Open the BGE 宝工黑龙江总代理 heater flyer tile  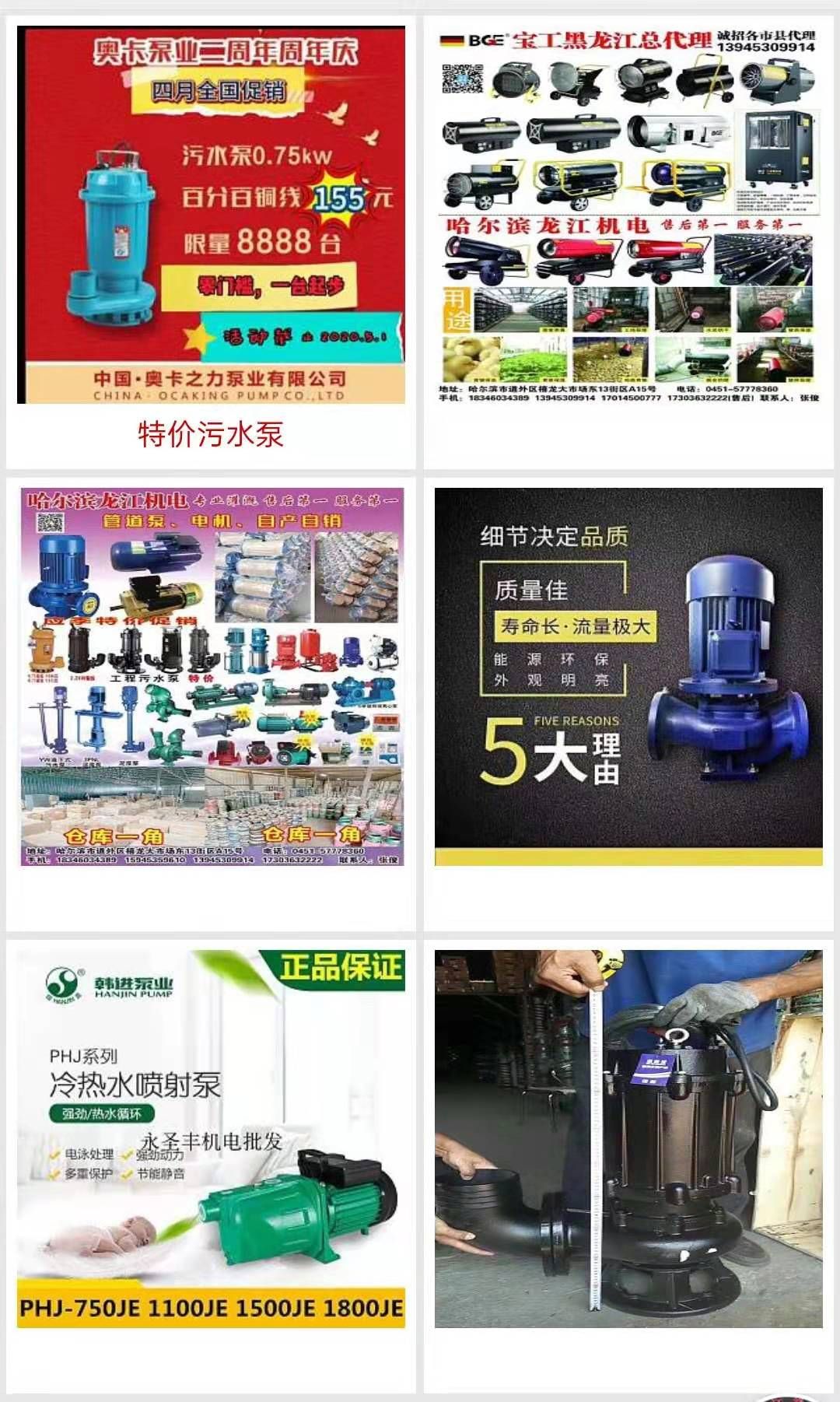point(628,216)
